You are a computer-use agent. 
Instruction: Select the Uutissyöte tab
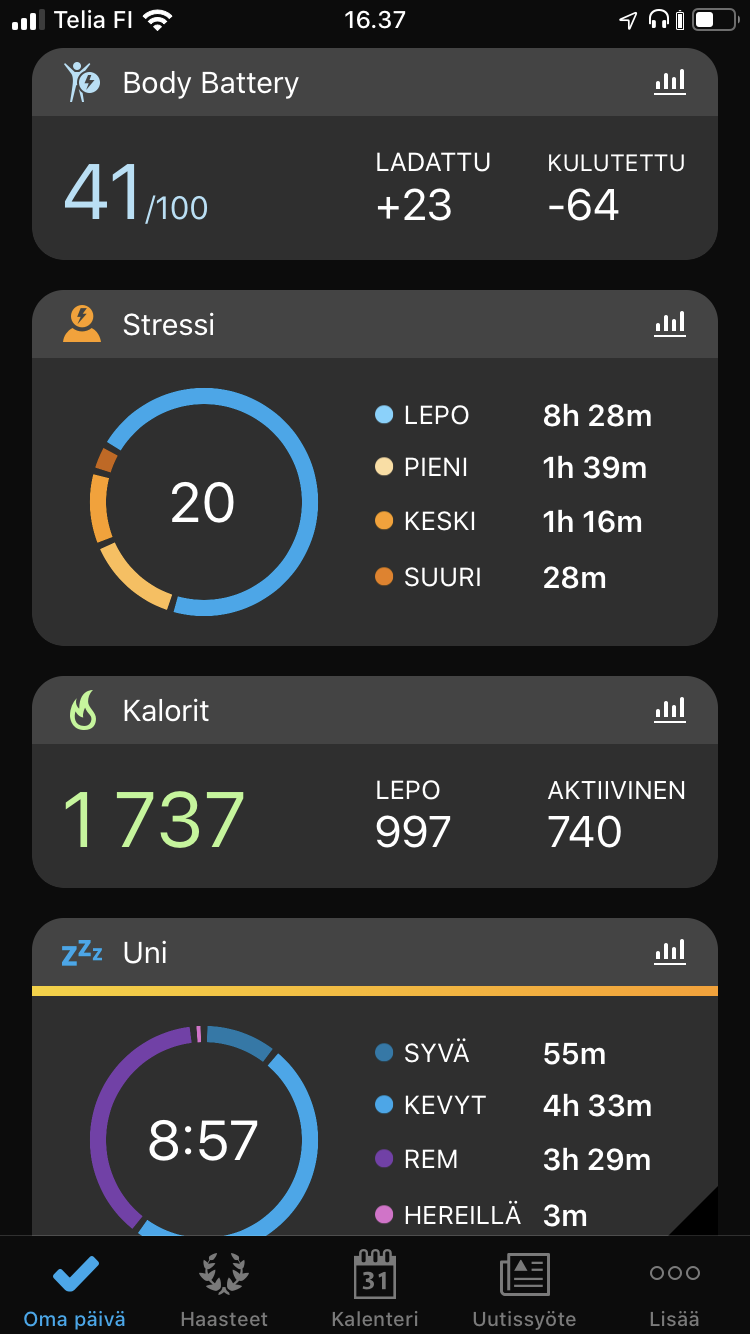point(525,1288)
